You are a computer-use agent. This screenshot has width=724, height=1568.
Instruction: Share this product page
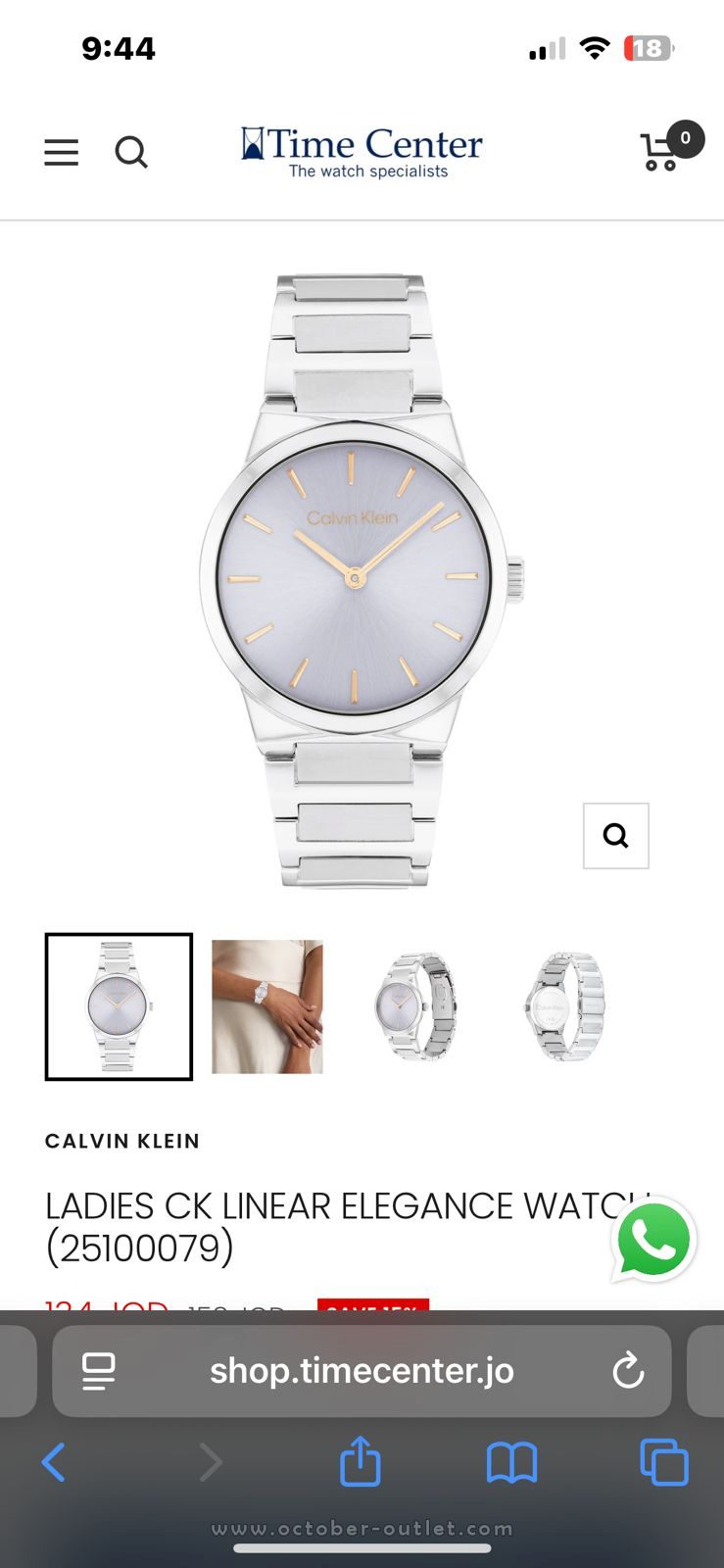click(x=360, y=1462)
